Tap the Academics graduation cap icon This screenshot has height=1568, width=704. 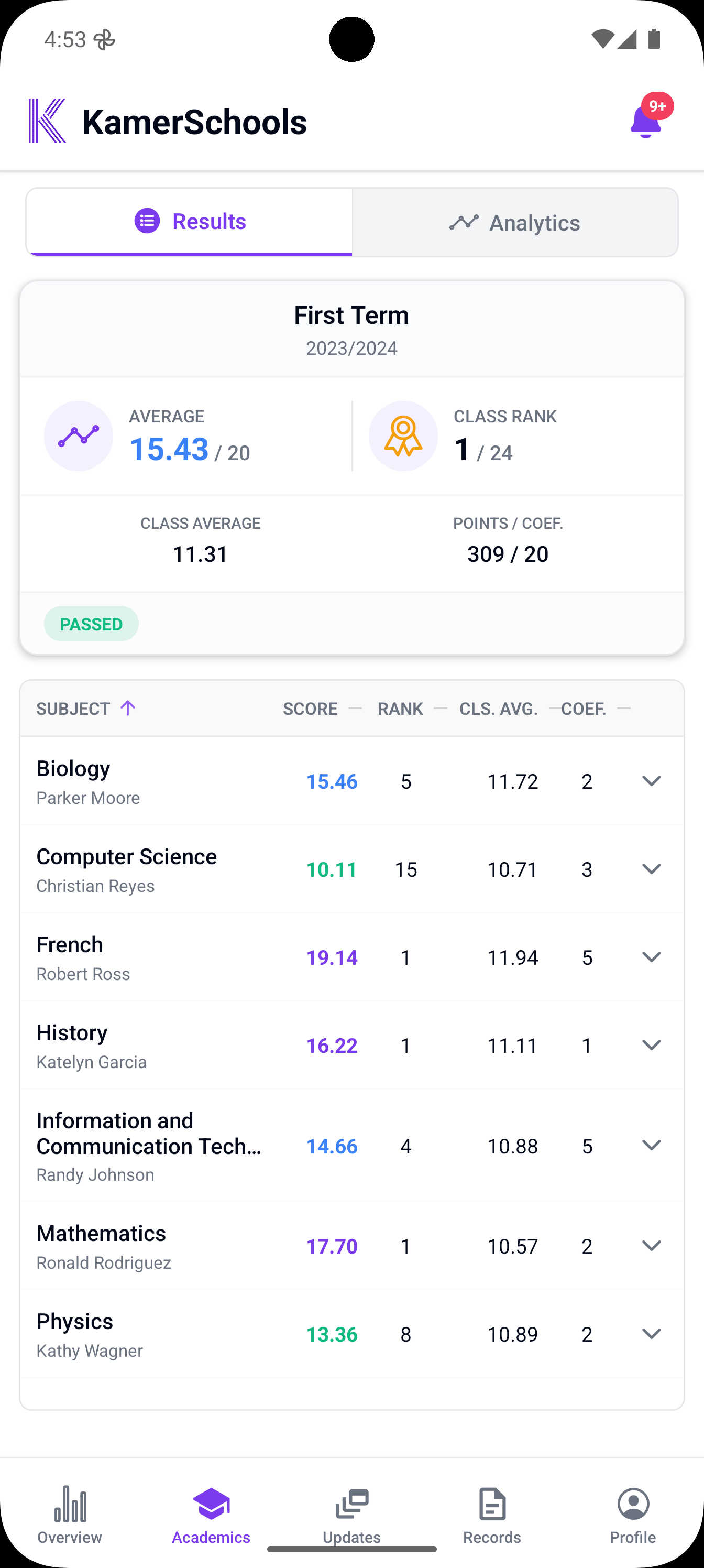[211, 1504]
